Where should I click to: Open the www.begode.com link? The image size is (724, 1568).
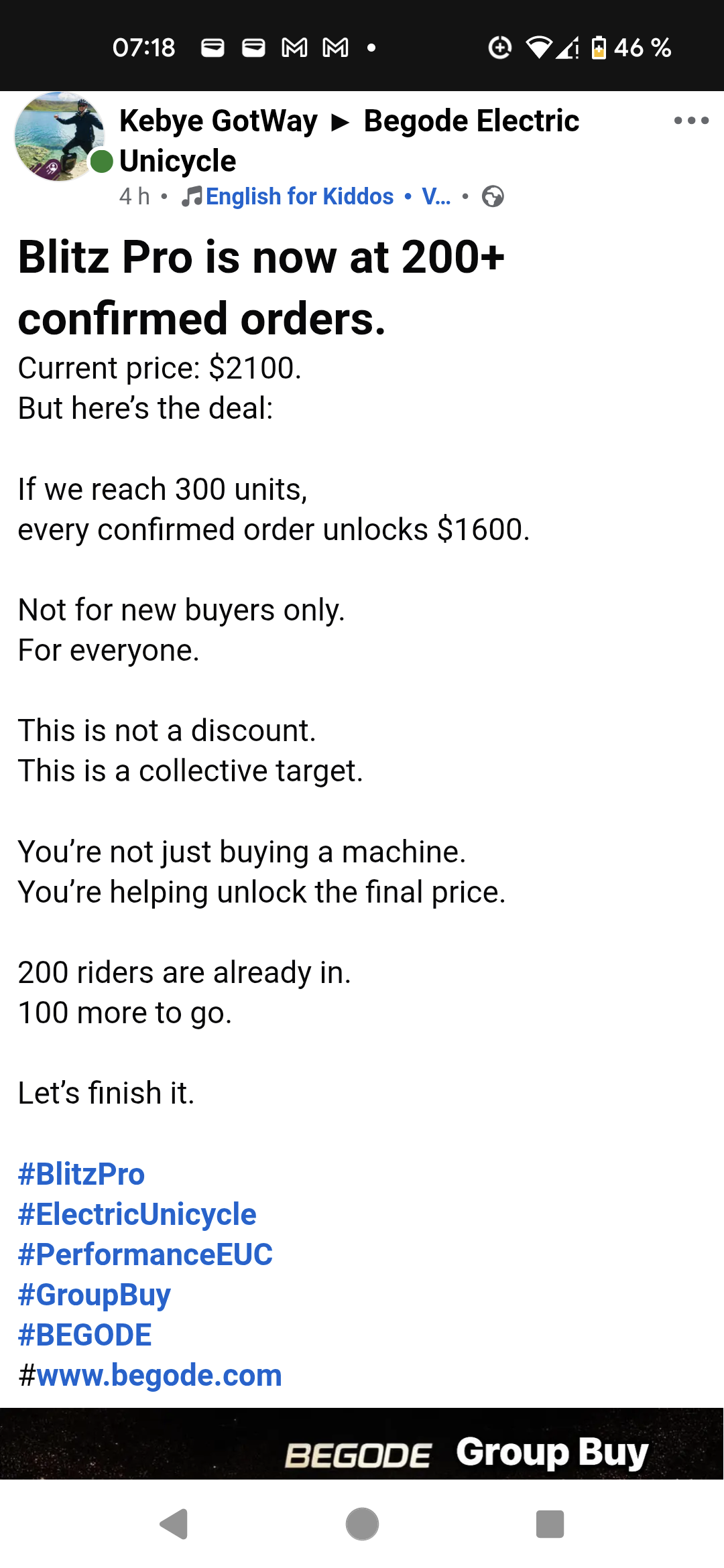click(159, 1375)
